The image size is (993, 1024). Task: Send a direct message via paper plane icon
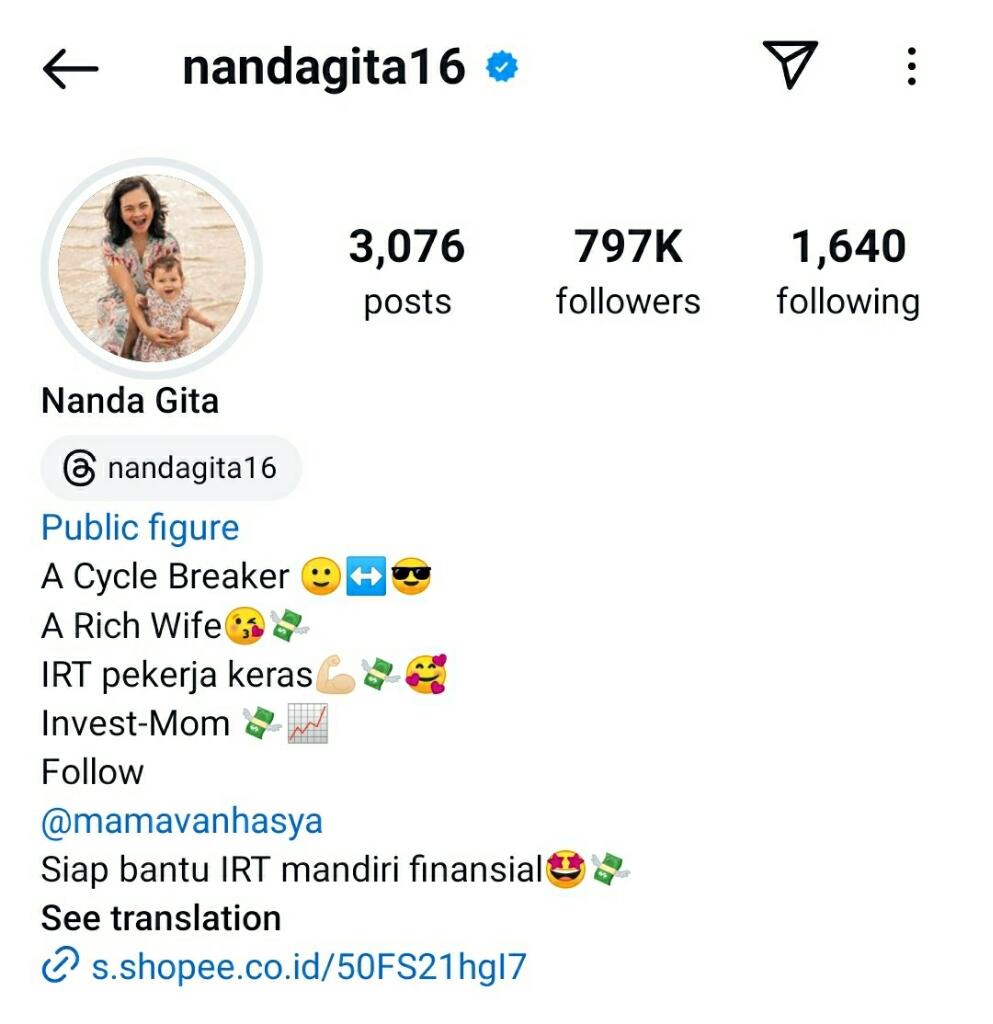coord(790,66)
